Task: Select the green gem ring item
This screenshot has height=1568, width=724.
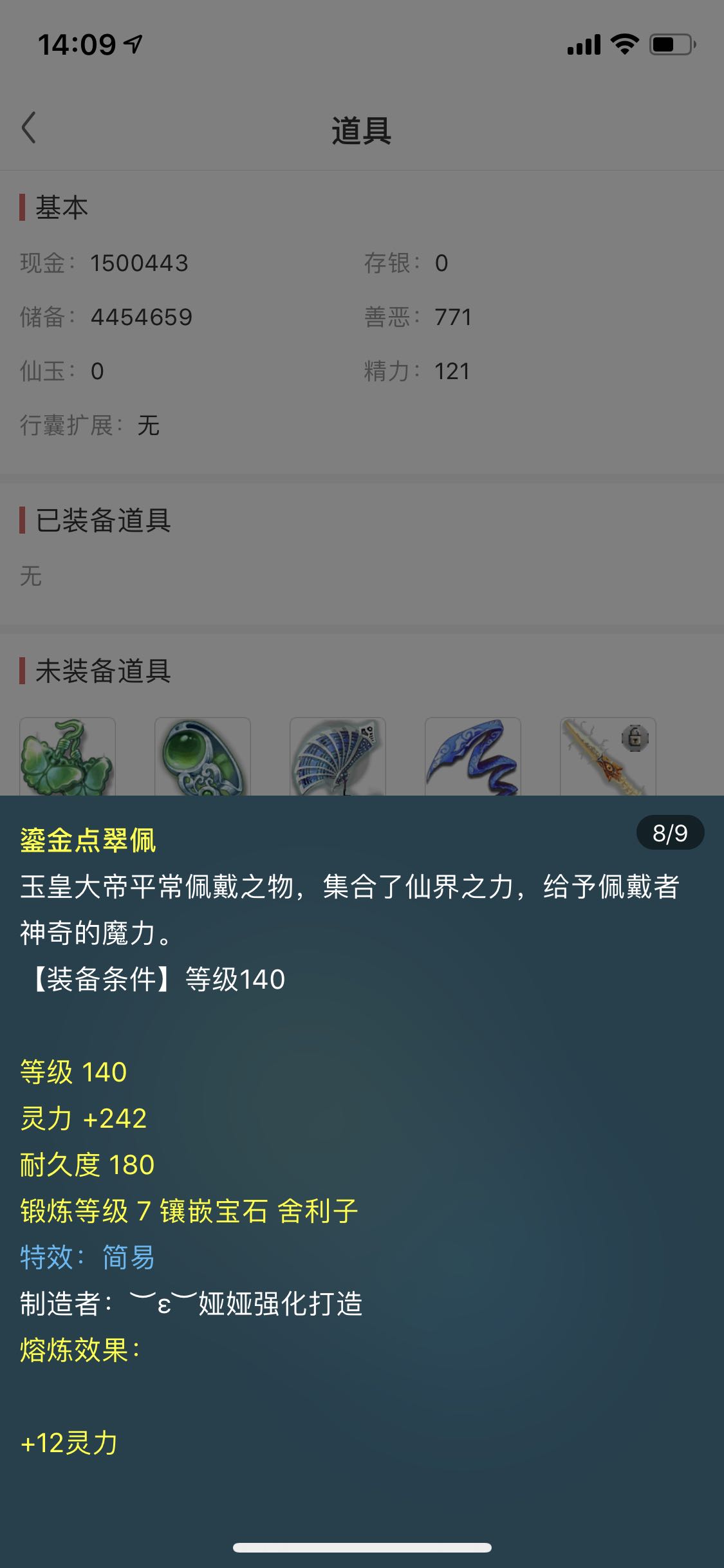Action: [x=203, y=756]
